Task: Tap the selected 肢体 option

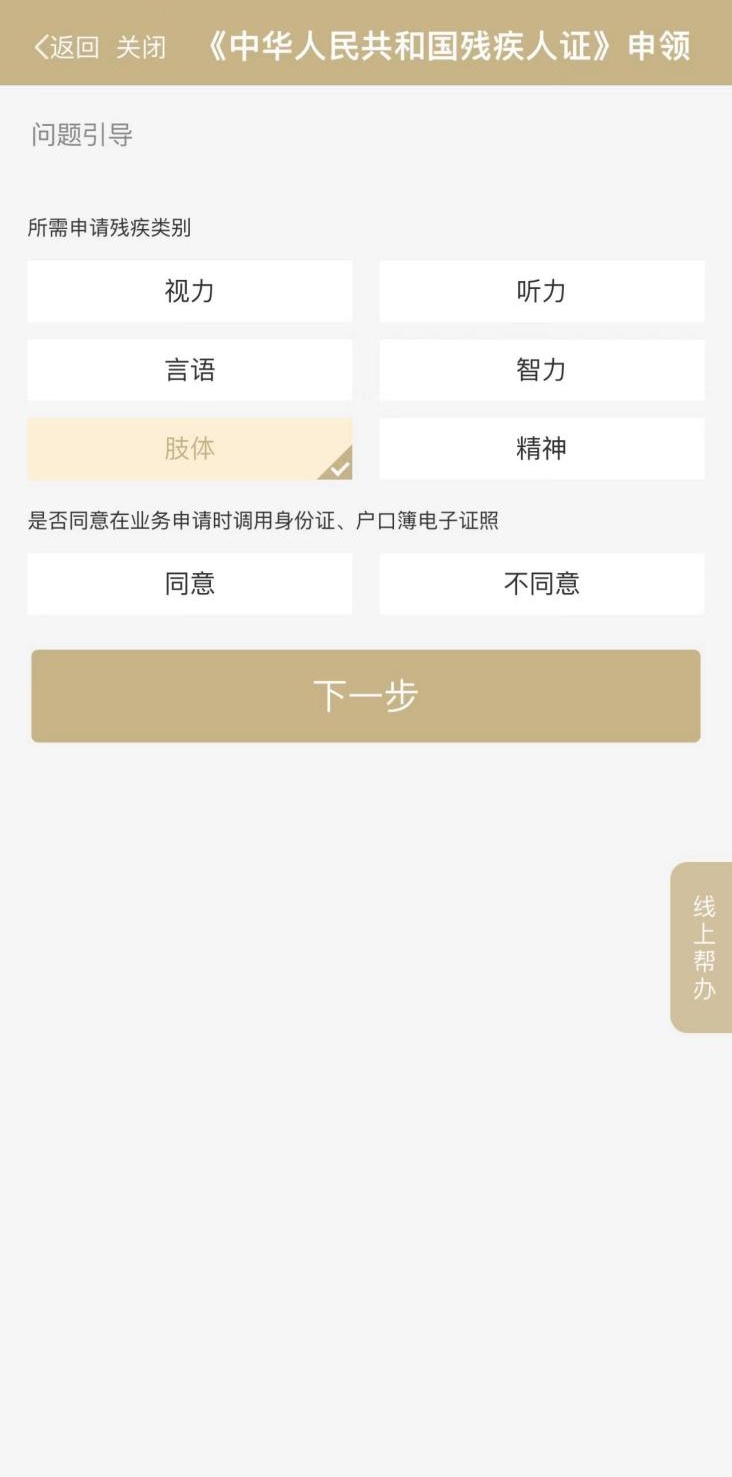Action: (x=190, y=448)
